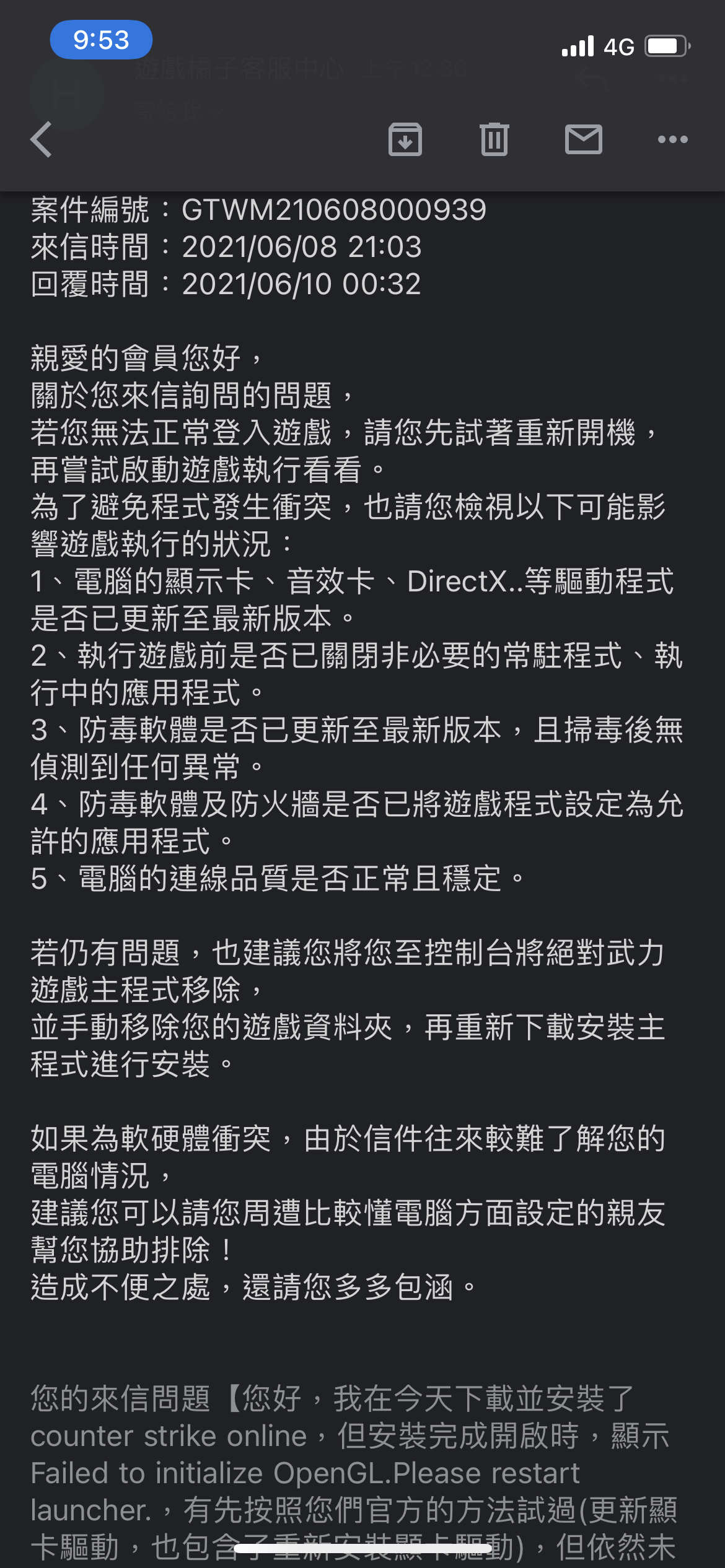This screenshot has width=725, height=1568.
Task: Archive this email
Action: click(405, 139)
